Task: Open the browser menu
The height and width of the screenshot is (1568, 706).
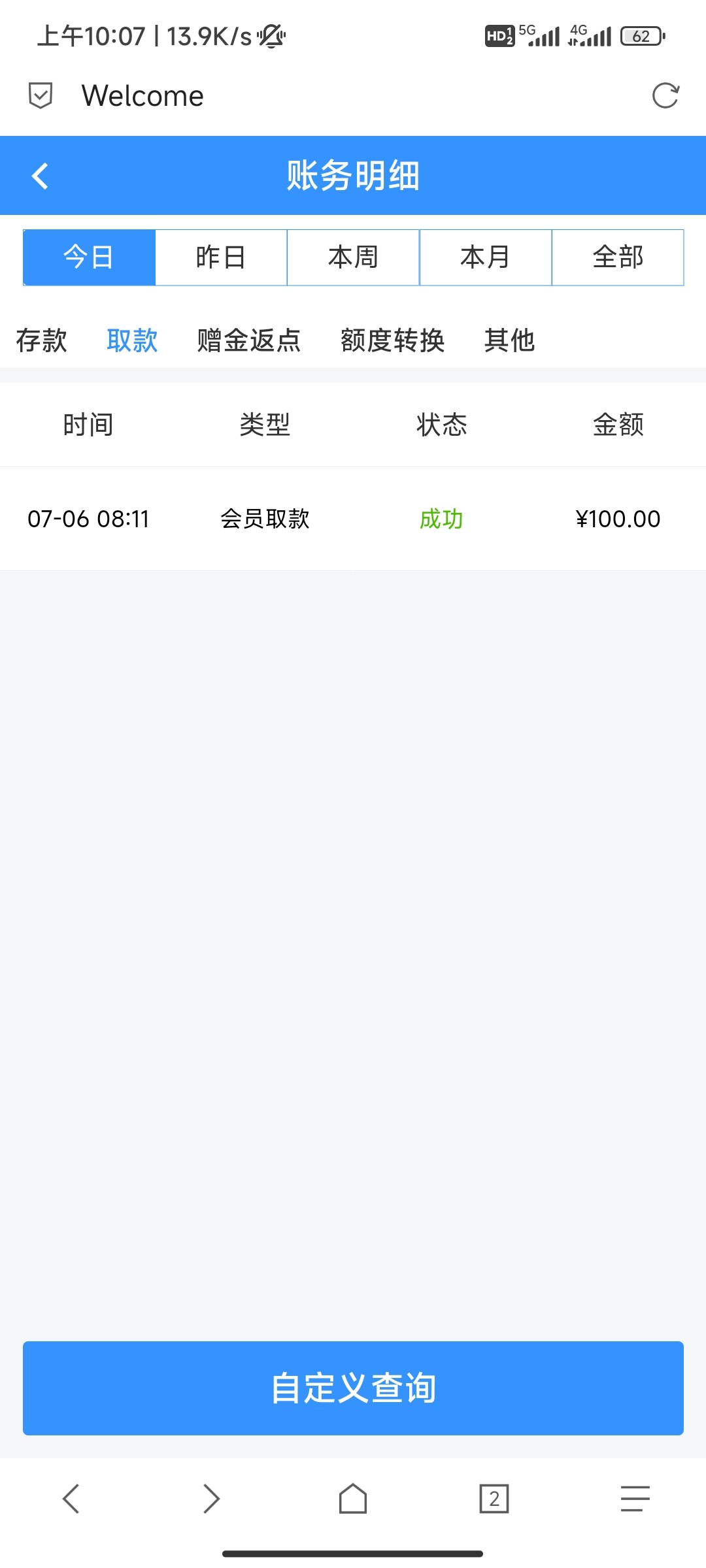Action: coord(635,1499)
